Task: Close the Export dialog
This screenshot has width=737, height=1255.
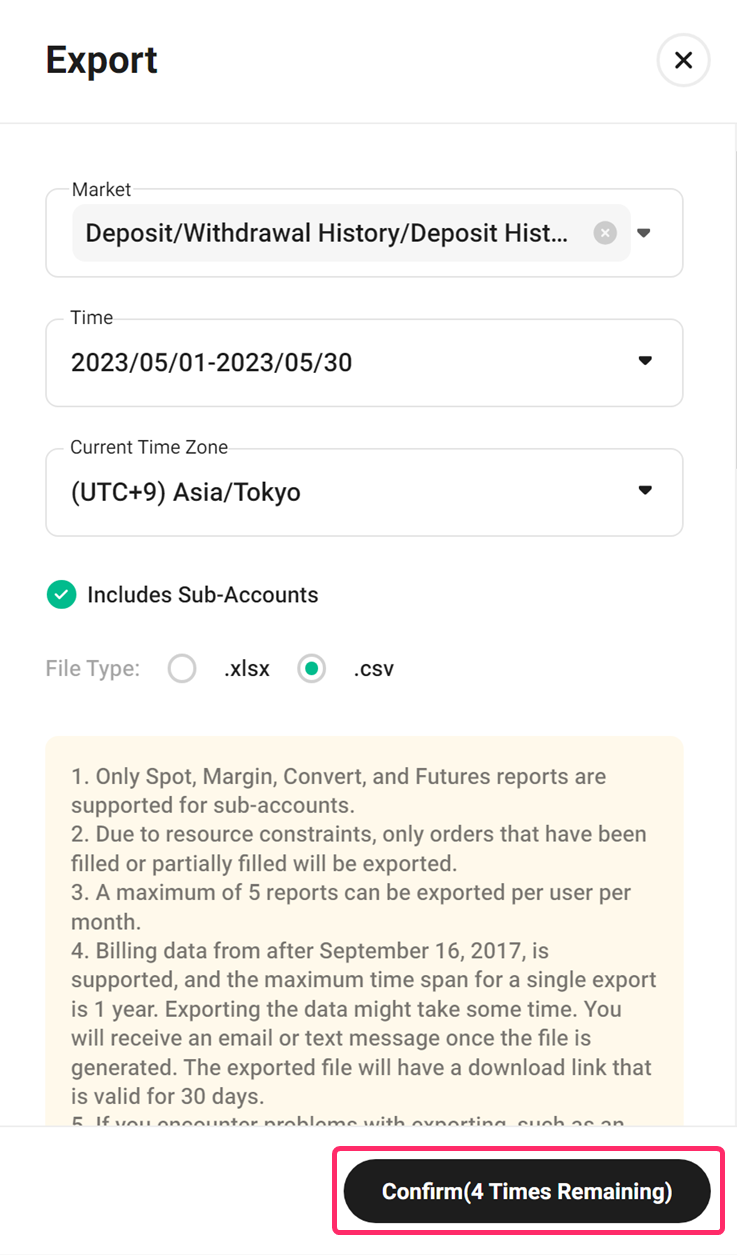Action: tap(683, 60)
